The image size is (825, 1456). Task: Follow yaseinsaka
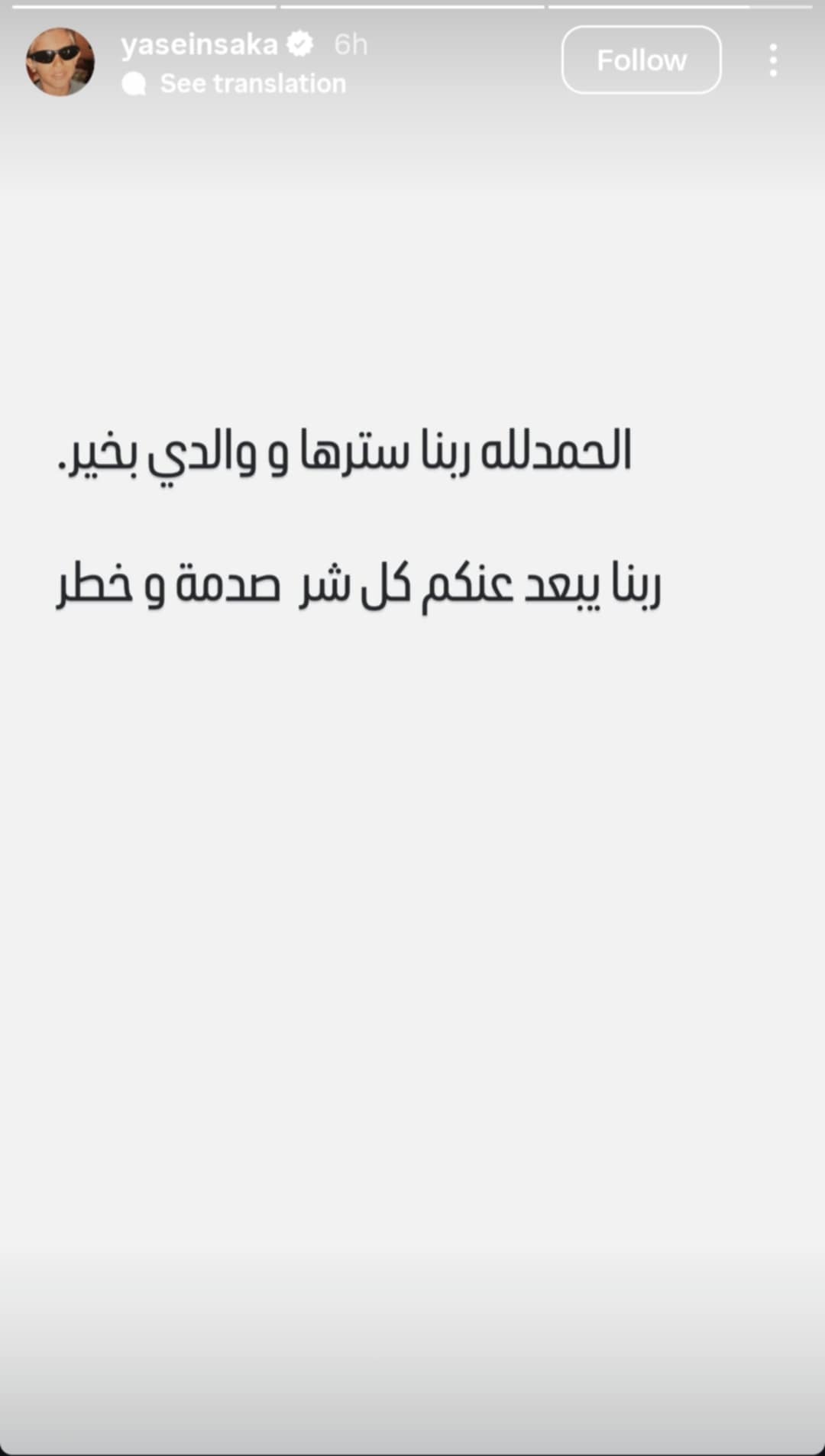pos(641,60)
